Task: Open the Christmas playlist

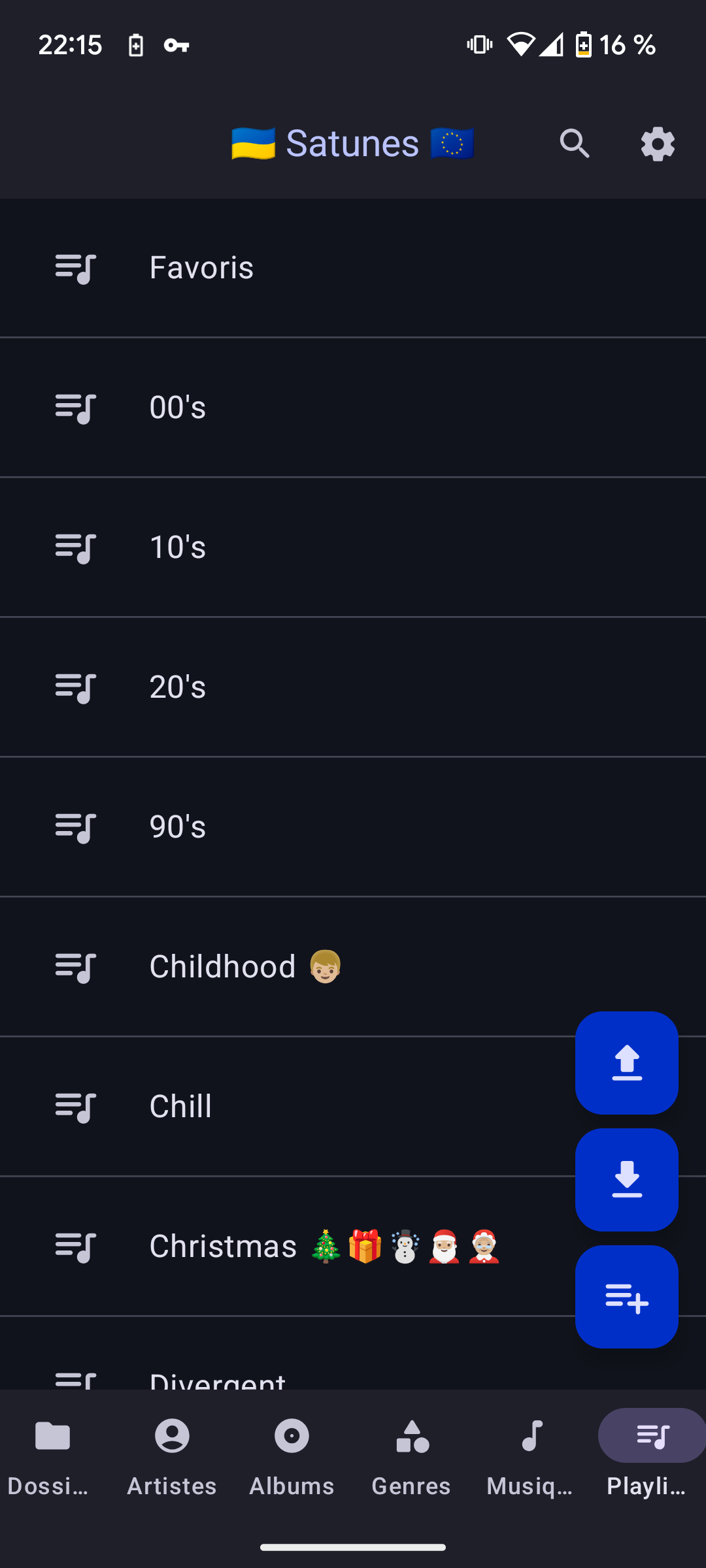Action: tap(353, 1247)
